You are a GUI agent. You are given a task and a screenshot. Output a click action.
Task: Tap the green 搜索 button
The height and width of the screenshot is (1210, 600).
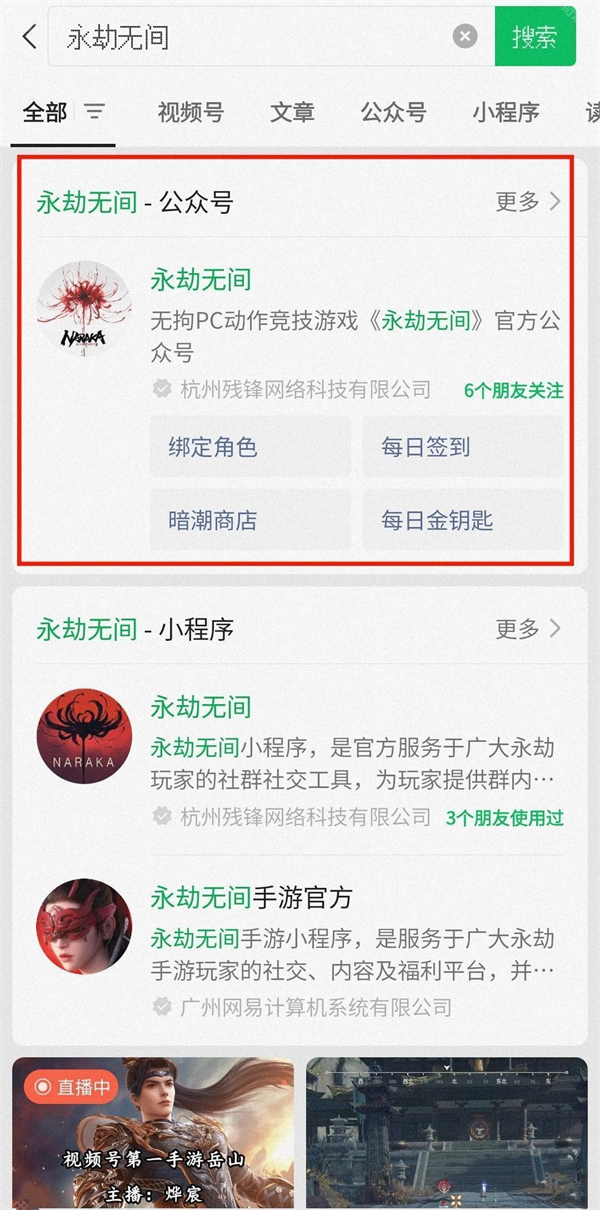click(535, 37)
